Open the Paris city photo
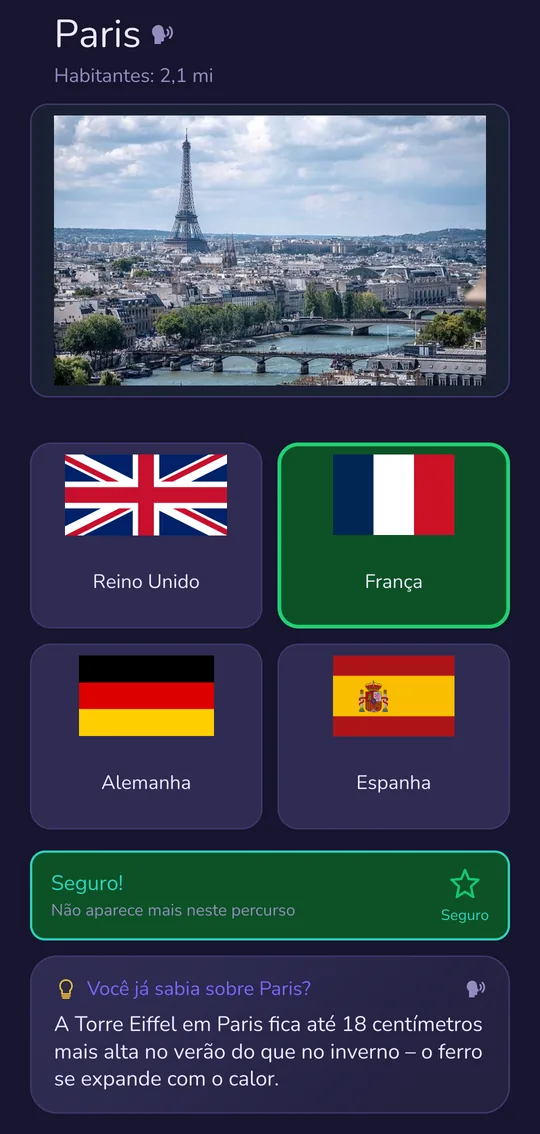This screenshot has height=1134, width=540. (x=270, y=250)
